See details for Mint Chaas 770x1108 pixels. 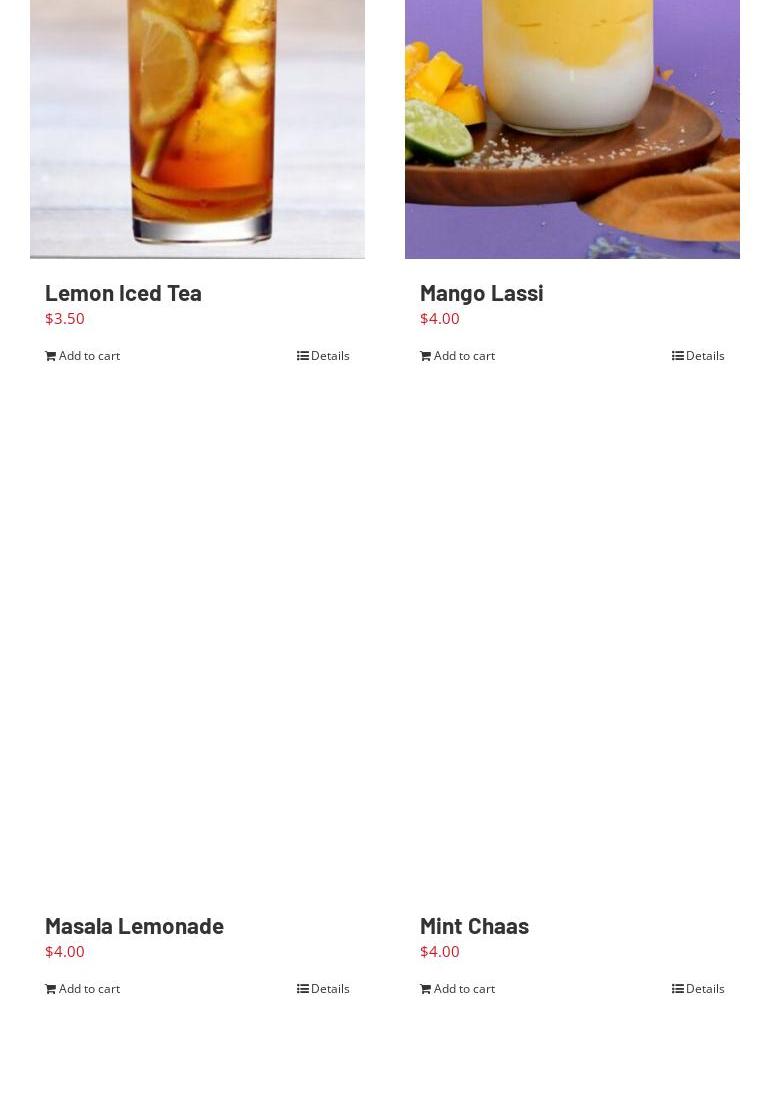point(698,989)
